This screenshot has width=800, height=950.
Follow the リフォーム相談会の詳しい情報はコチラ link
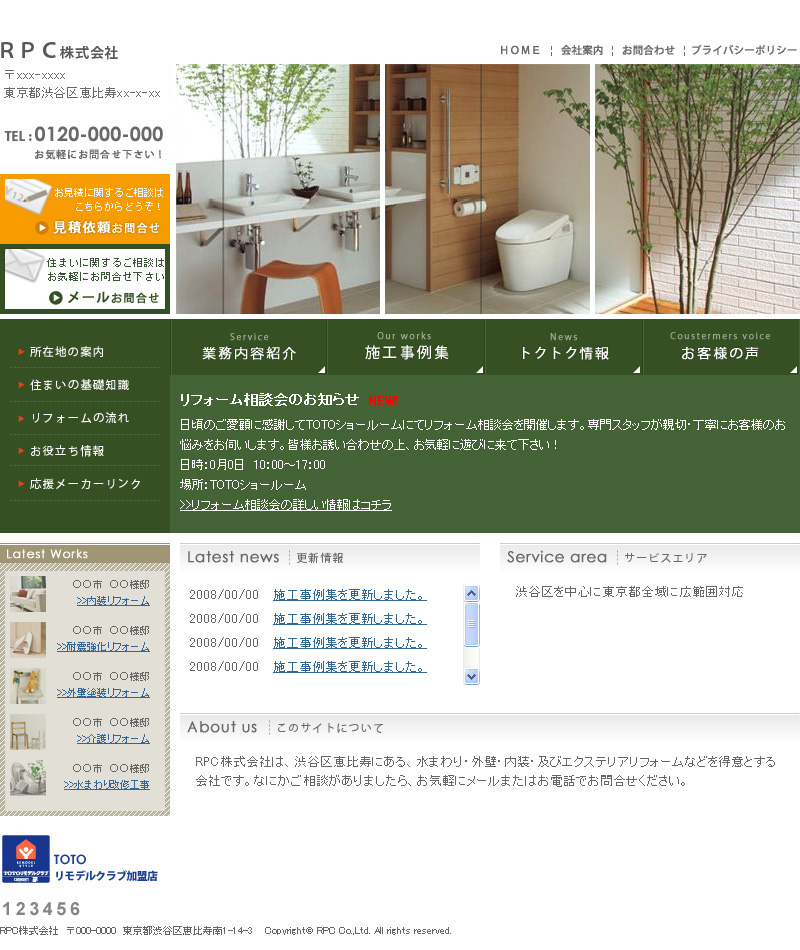[285, 505]
